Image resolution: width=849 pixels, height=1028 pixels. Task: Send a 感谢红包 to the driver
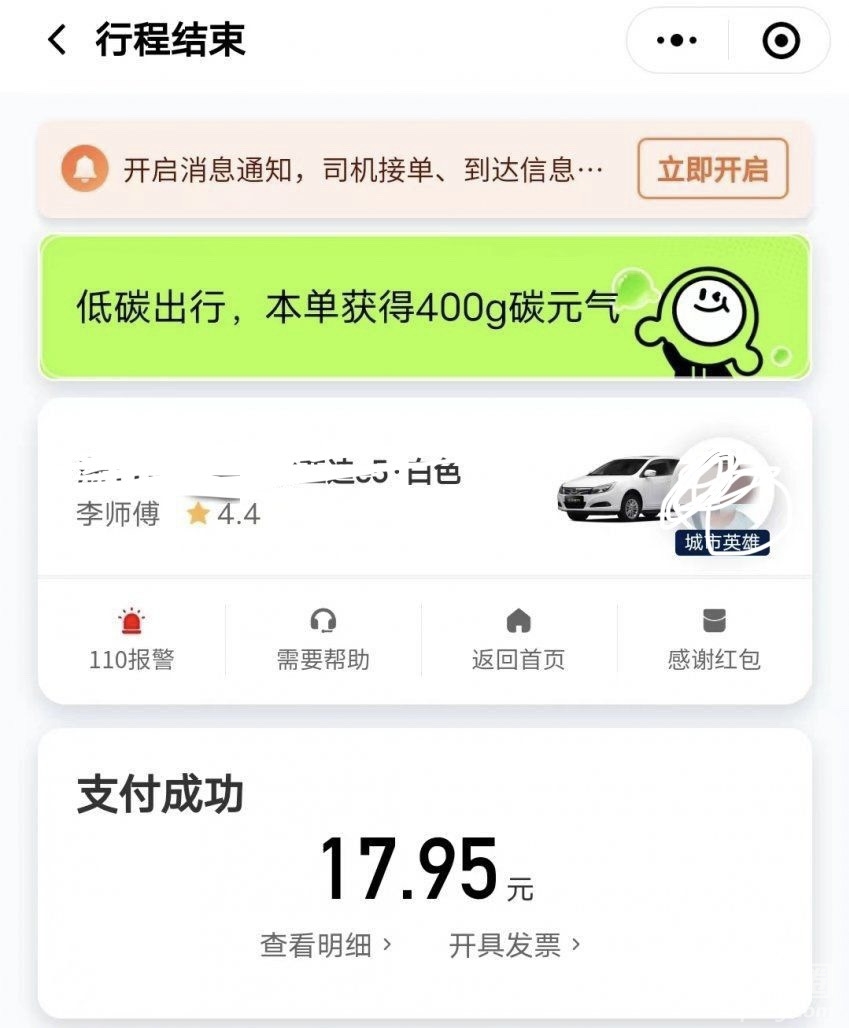(x=714, y=641)
